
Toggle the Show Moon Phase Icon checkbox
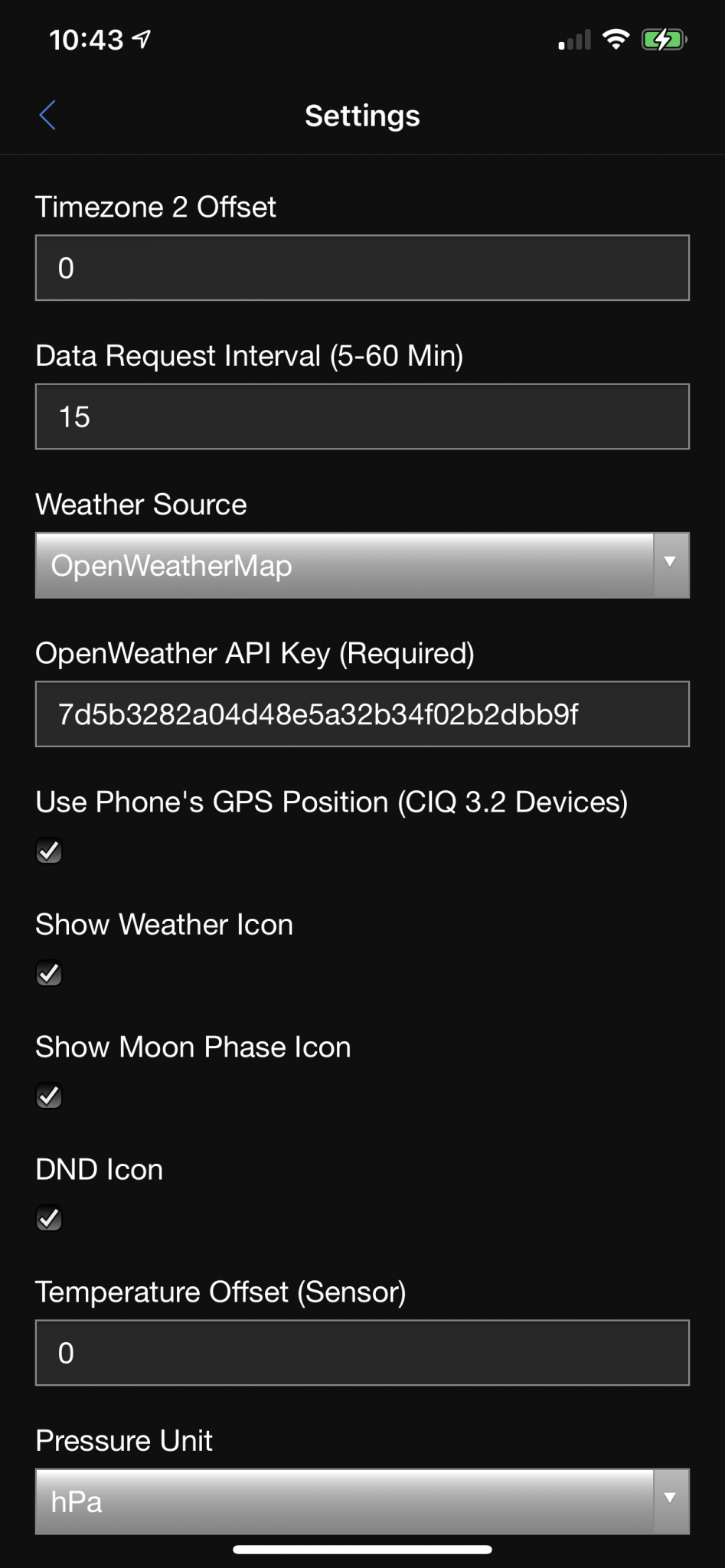(49, 1096)
